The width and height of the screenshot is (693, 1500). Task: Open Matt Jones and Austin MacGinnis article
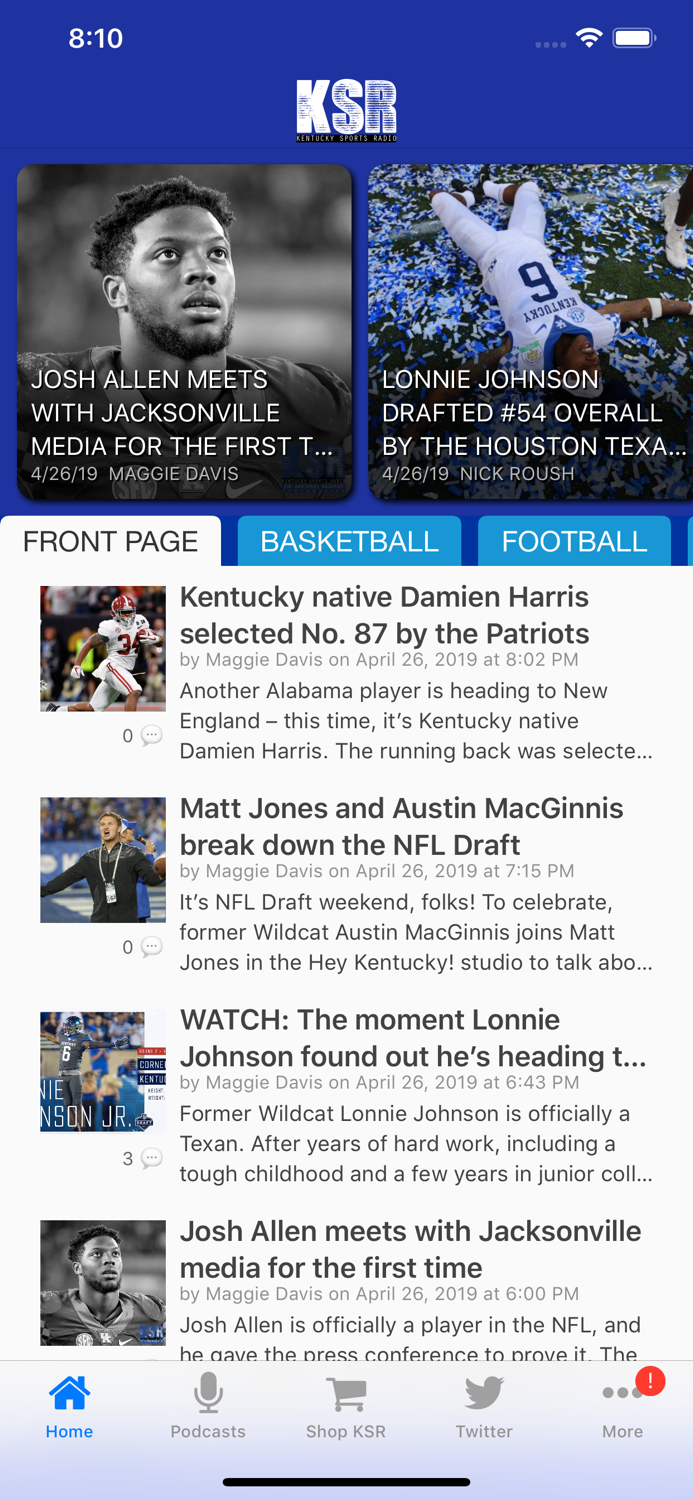click(x=401, y=826)
